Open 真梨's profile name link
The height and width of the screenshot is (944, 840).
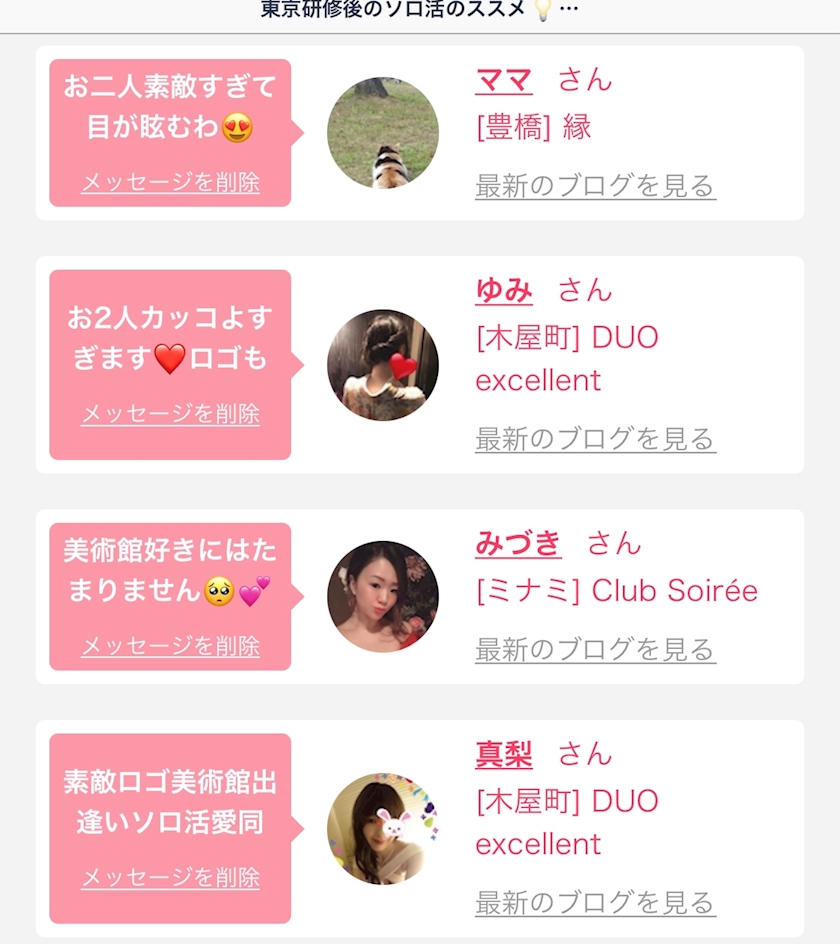pos(504,754)
